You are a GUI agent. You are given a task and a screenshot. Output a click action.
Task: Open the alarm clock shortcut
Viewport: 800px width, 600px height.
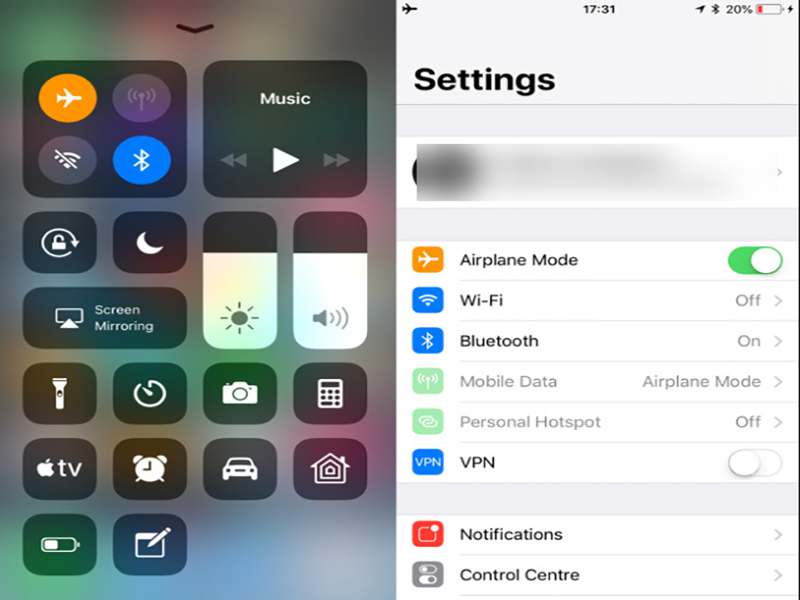[x=150, y=468]
